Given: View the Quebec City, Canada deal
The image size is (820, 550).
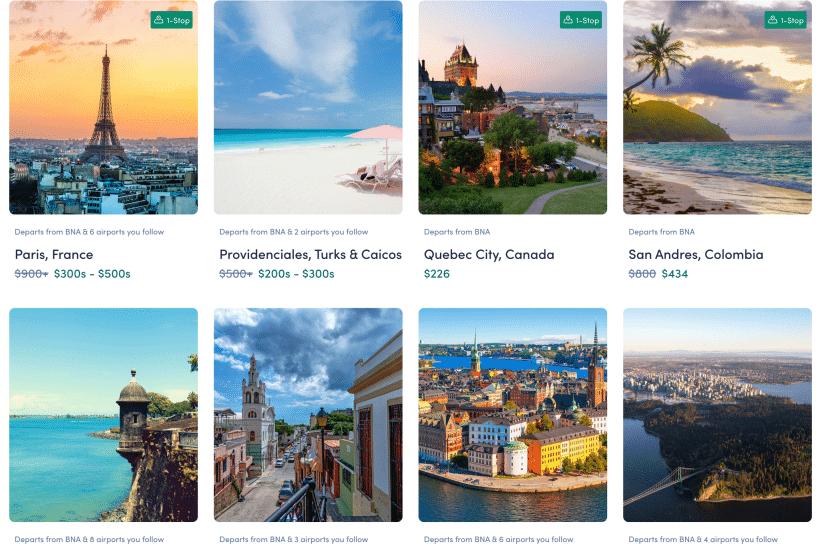Looking at the screenshot, I should 512,110.
